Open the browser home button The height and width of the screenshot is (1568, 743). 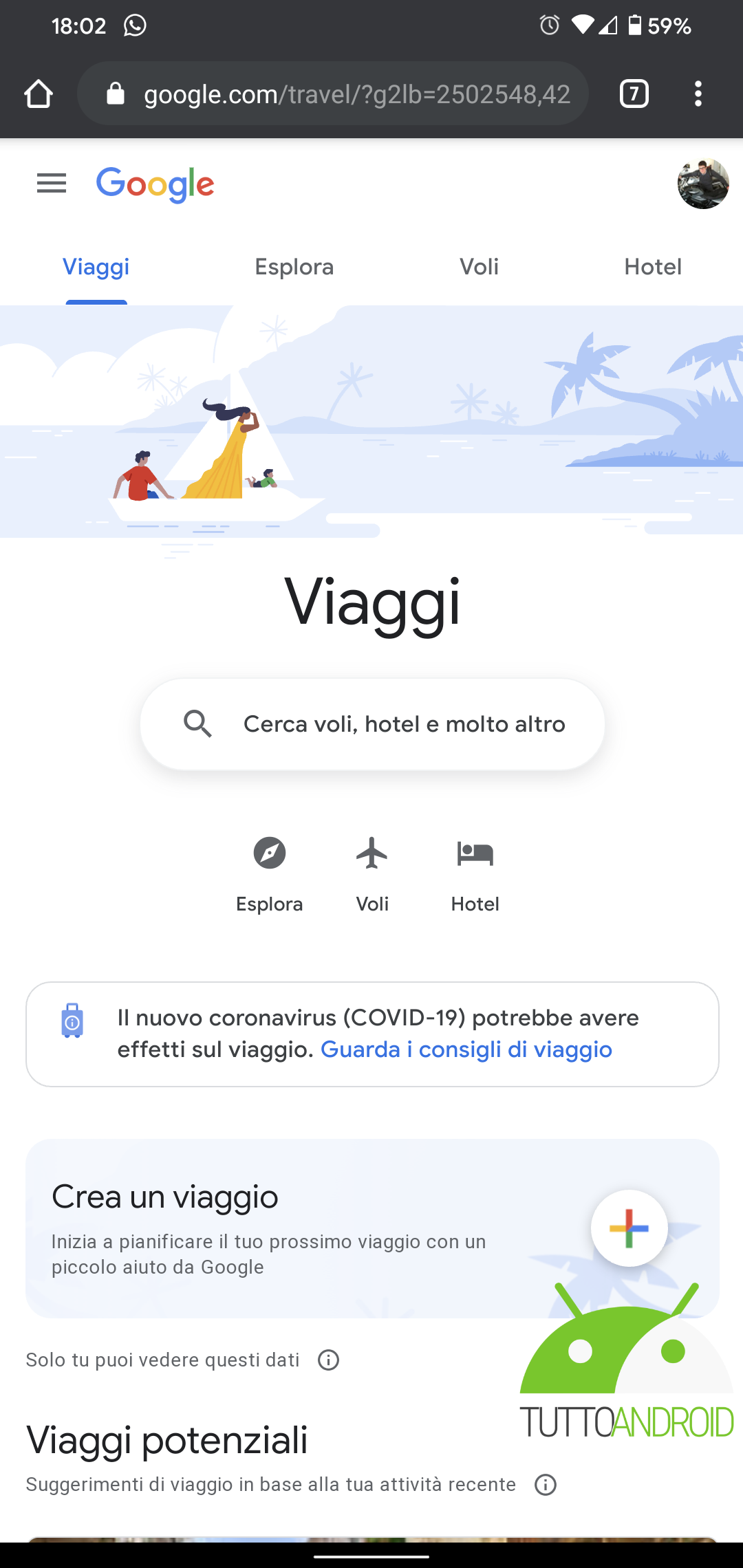[x=39, y=94]
